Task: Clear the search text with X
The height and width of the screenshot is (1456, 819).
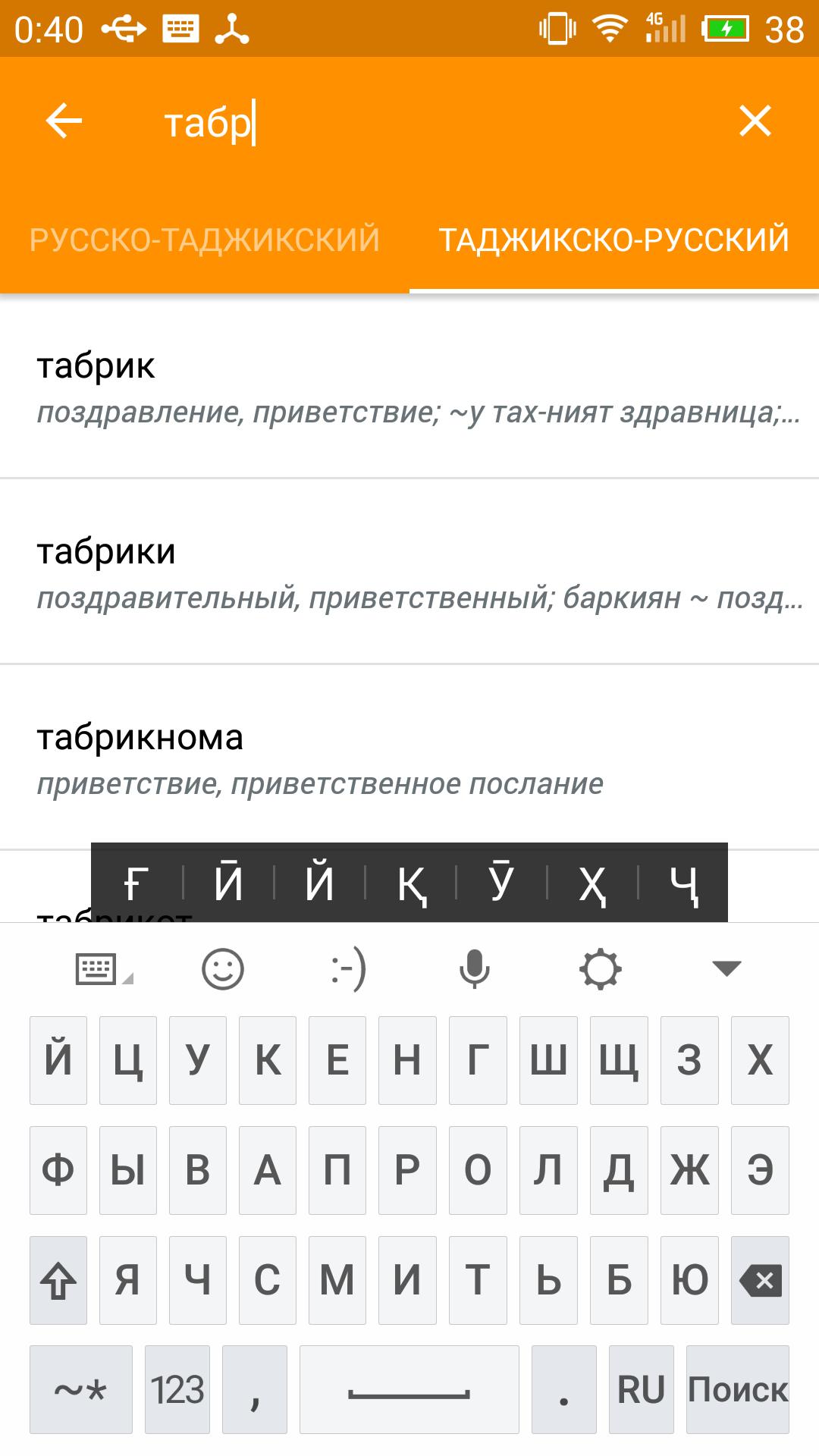Action: (x=755, y=121)
